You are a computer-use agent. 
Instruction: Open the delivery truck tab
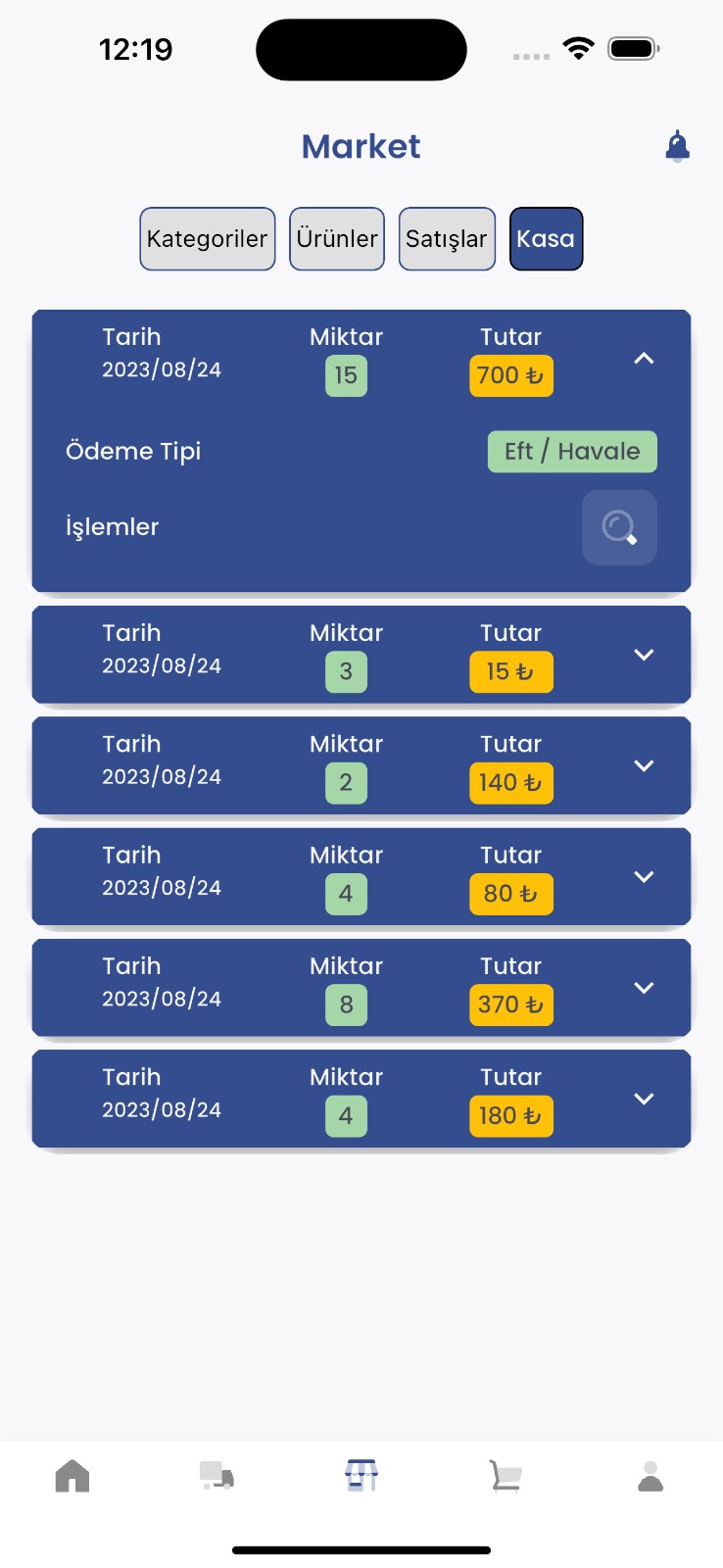(x=217, y=1475)
